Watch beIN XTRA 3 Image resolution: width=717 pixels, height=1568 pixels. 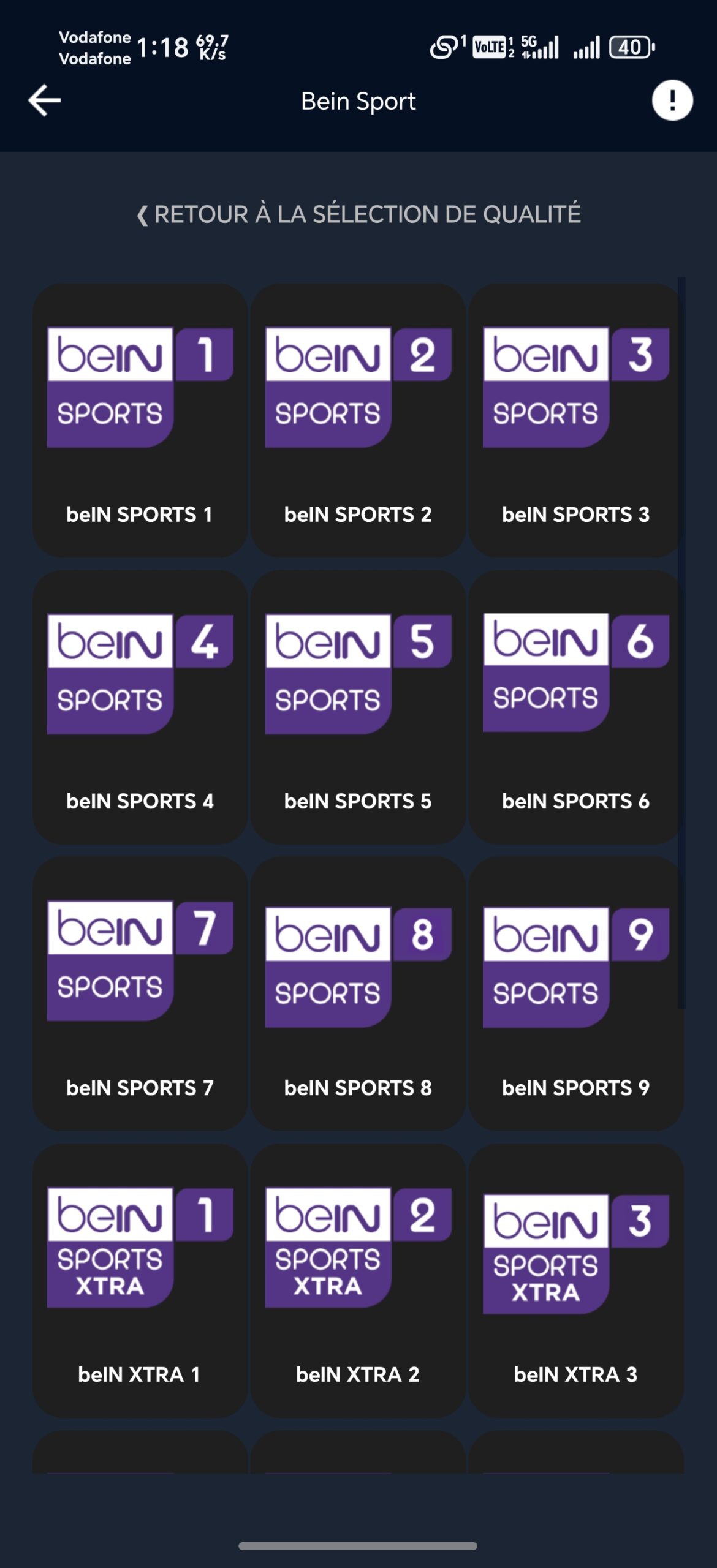click(x=575, y=1280)
